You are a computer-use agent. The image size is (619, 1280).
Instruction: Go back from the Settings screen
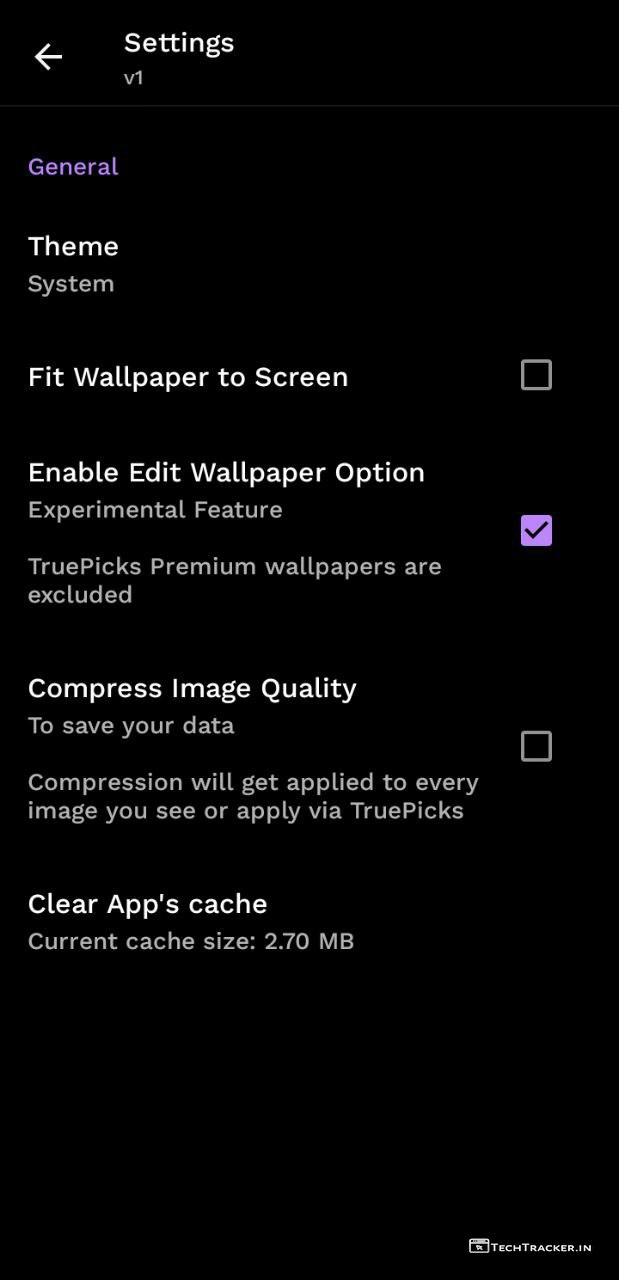pyautogui.click(x=48, y=57)
